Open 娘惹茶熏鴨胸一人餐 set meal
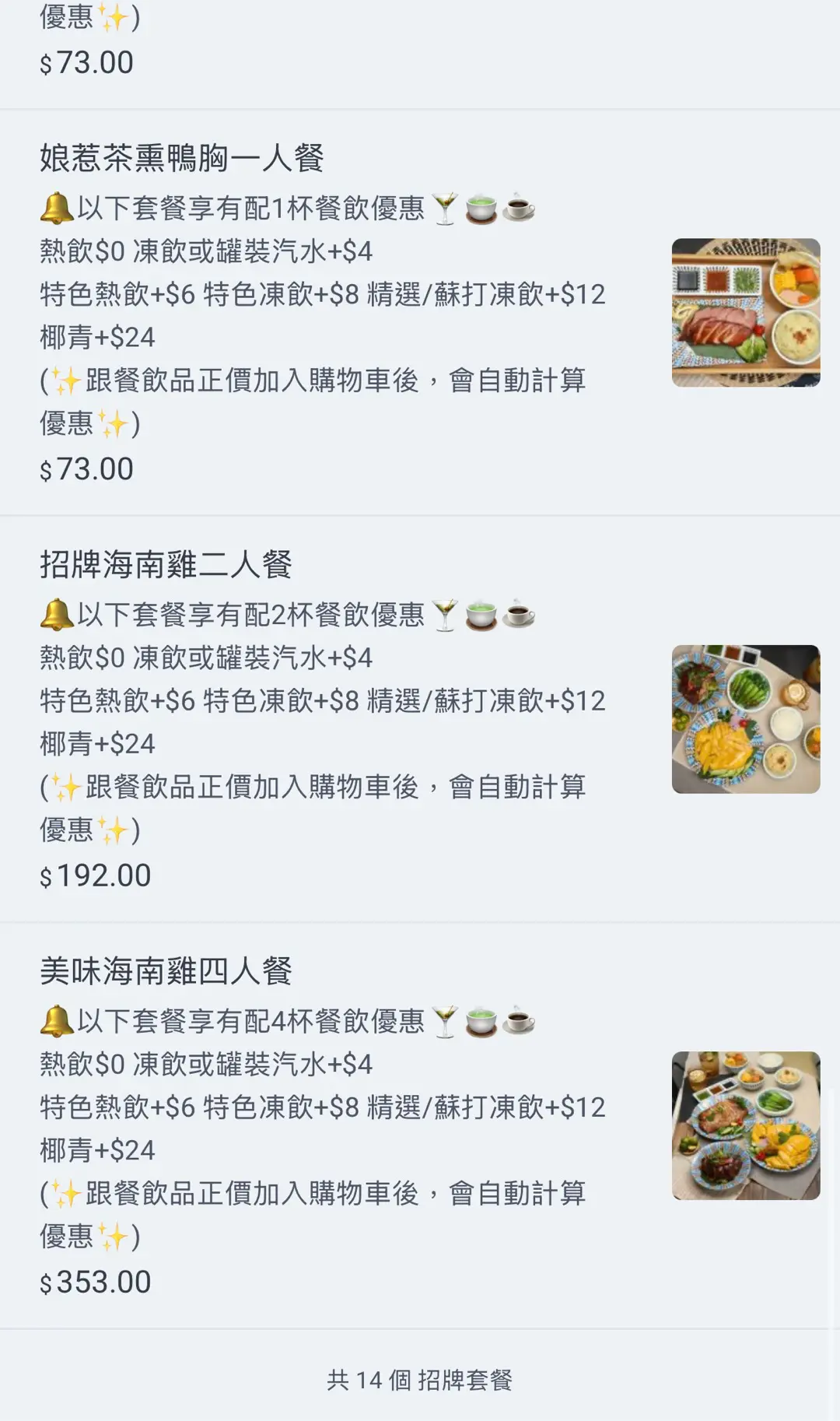This screenshot has height=1421, width=840. (x=182, y=158)
